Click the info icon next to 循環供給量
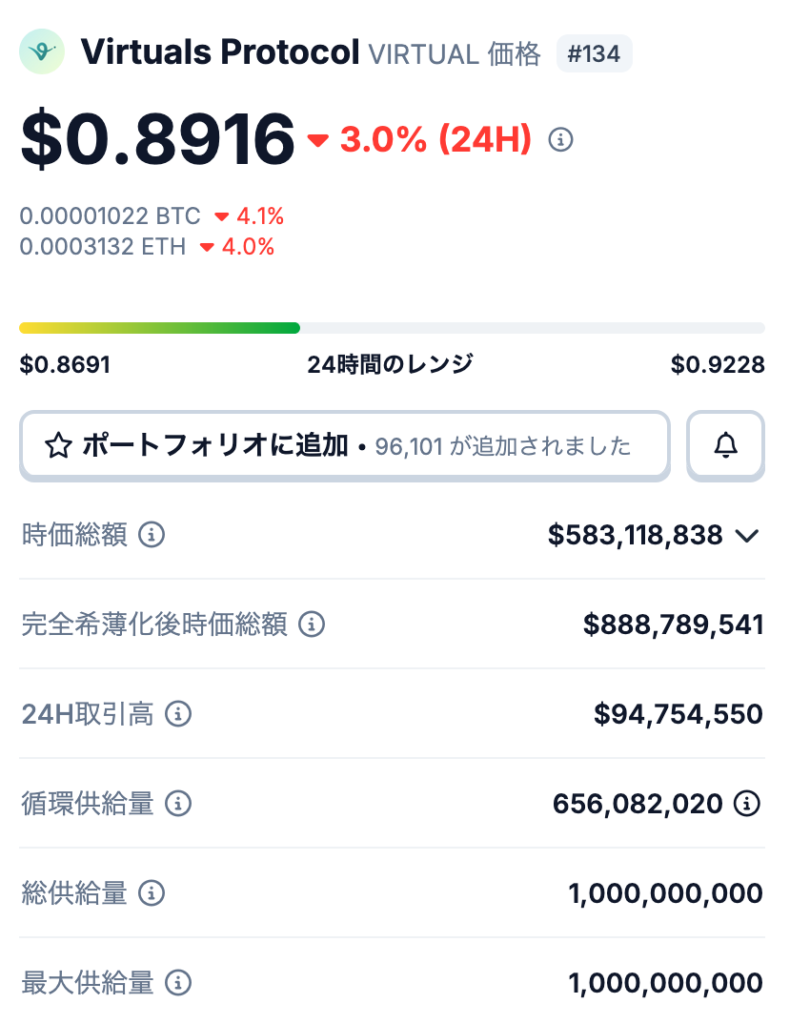Image resolution: width=810 pixels, height=1024 pixels. 178,803
